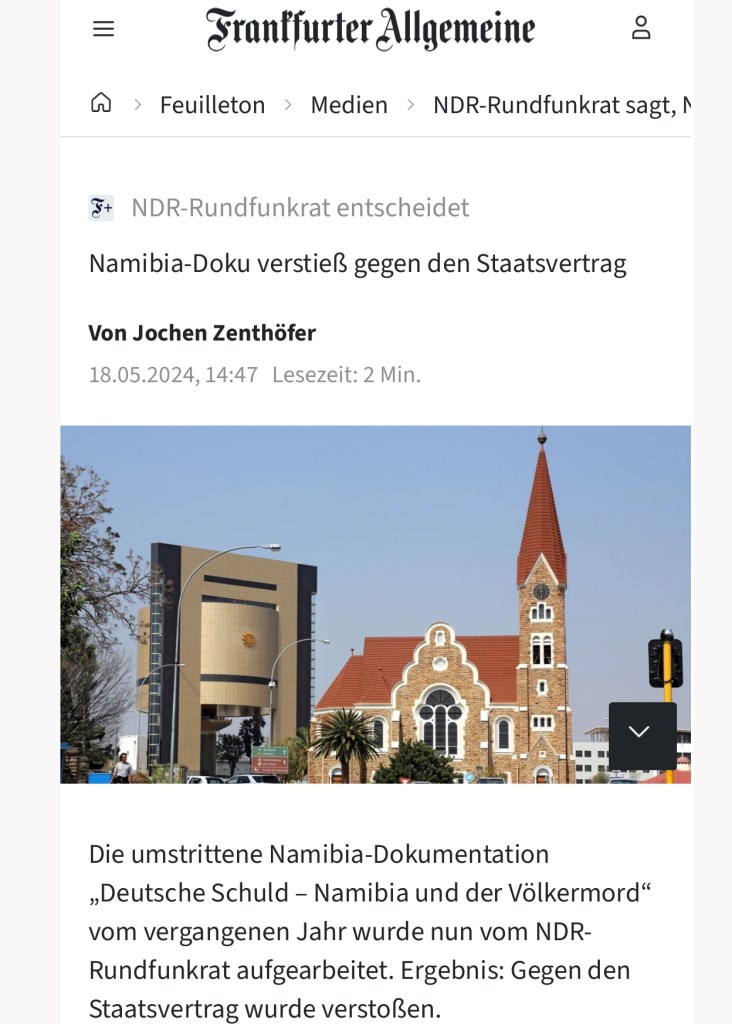Open the user account profile icon
The image size is (732, 1024).
(x=641, y=28)
